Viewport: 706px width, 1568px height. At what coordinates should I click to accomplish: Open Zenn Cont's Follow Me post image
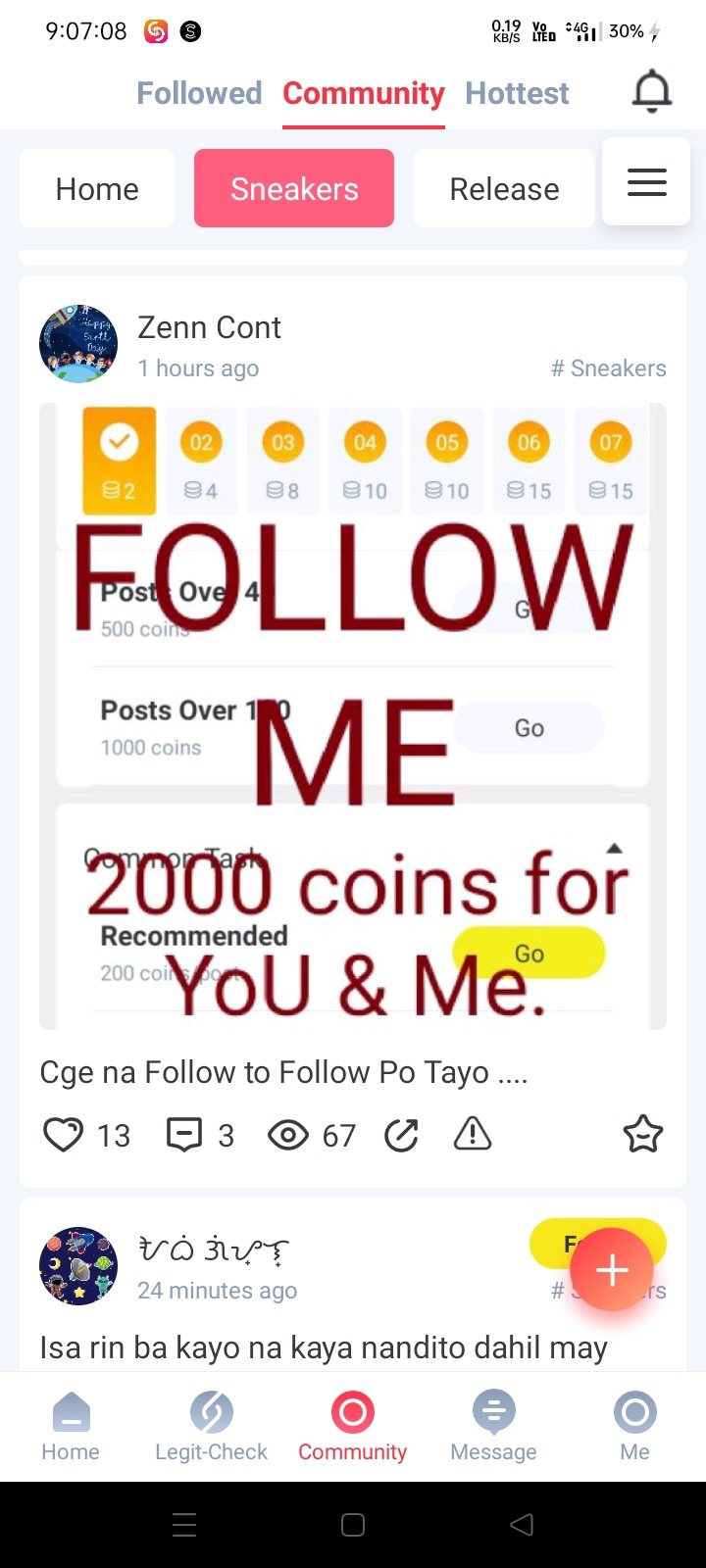click(x=353, y=715)
